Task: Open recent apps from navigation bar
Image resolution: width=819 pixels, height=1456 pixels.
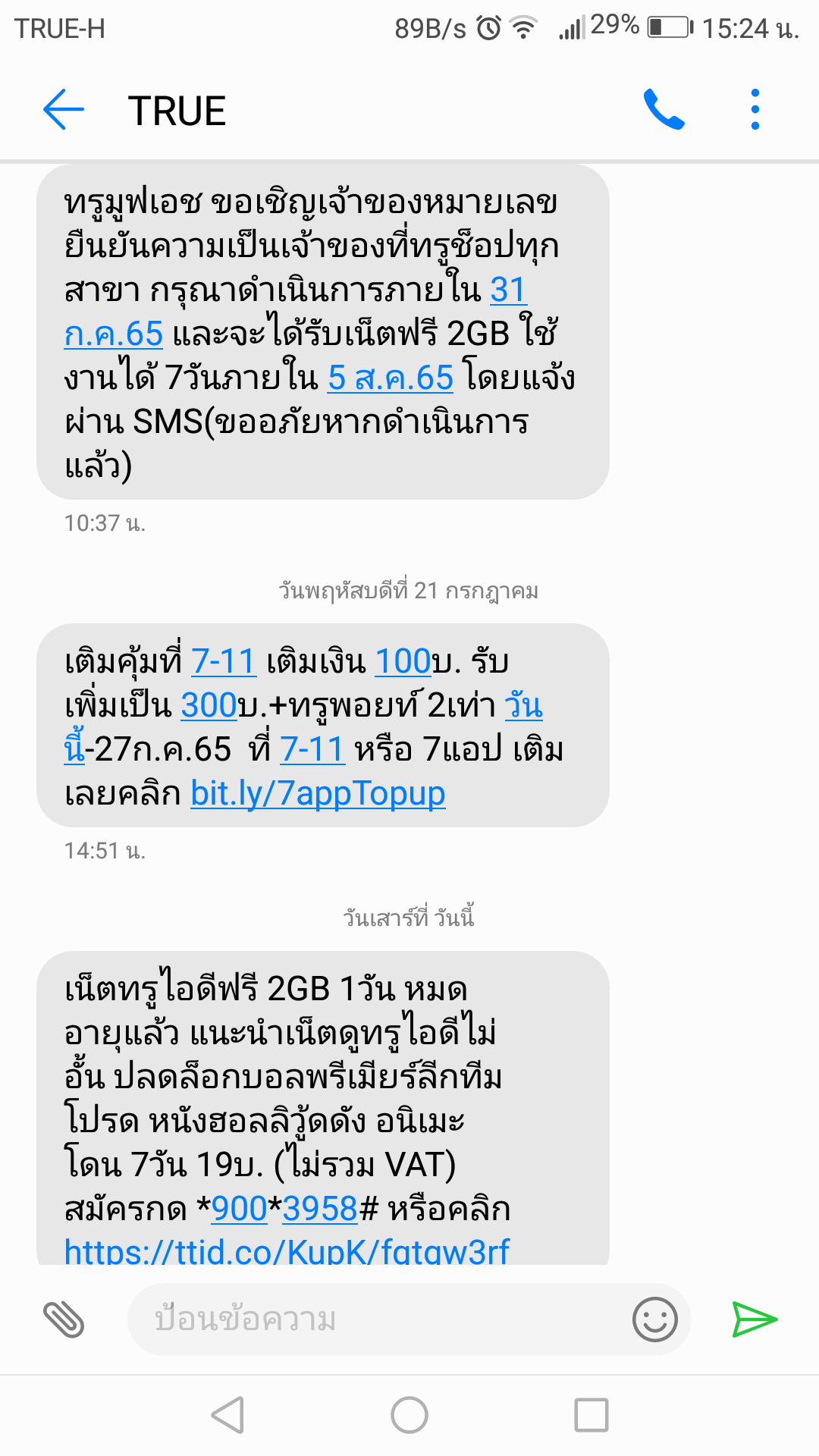Action: (x=591, y=1415)
